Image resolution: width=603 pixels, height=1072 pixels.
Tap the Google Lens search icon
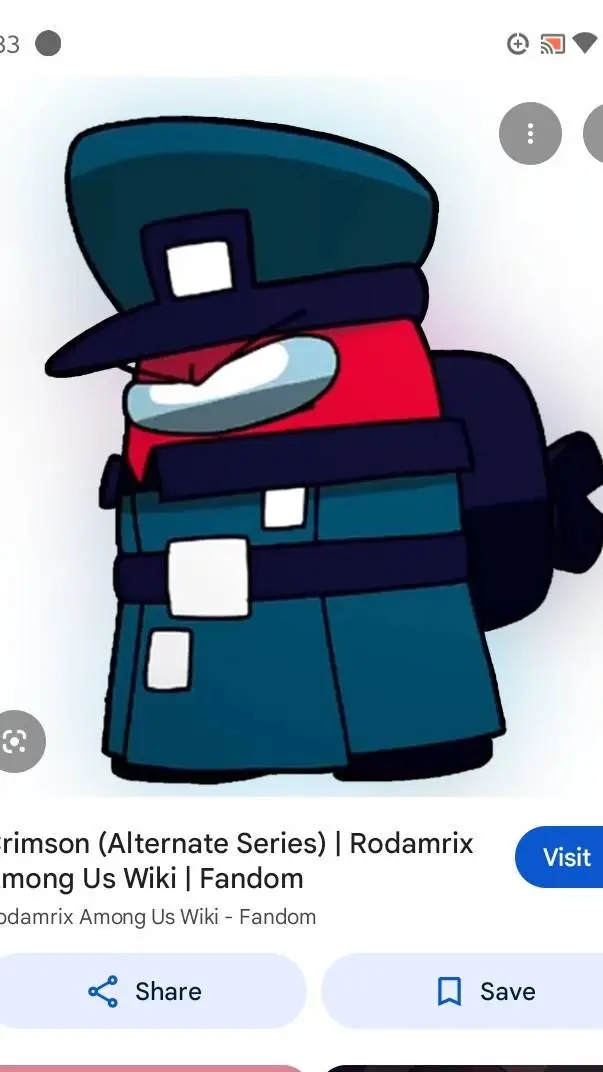click(x=17, y=741)
